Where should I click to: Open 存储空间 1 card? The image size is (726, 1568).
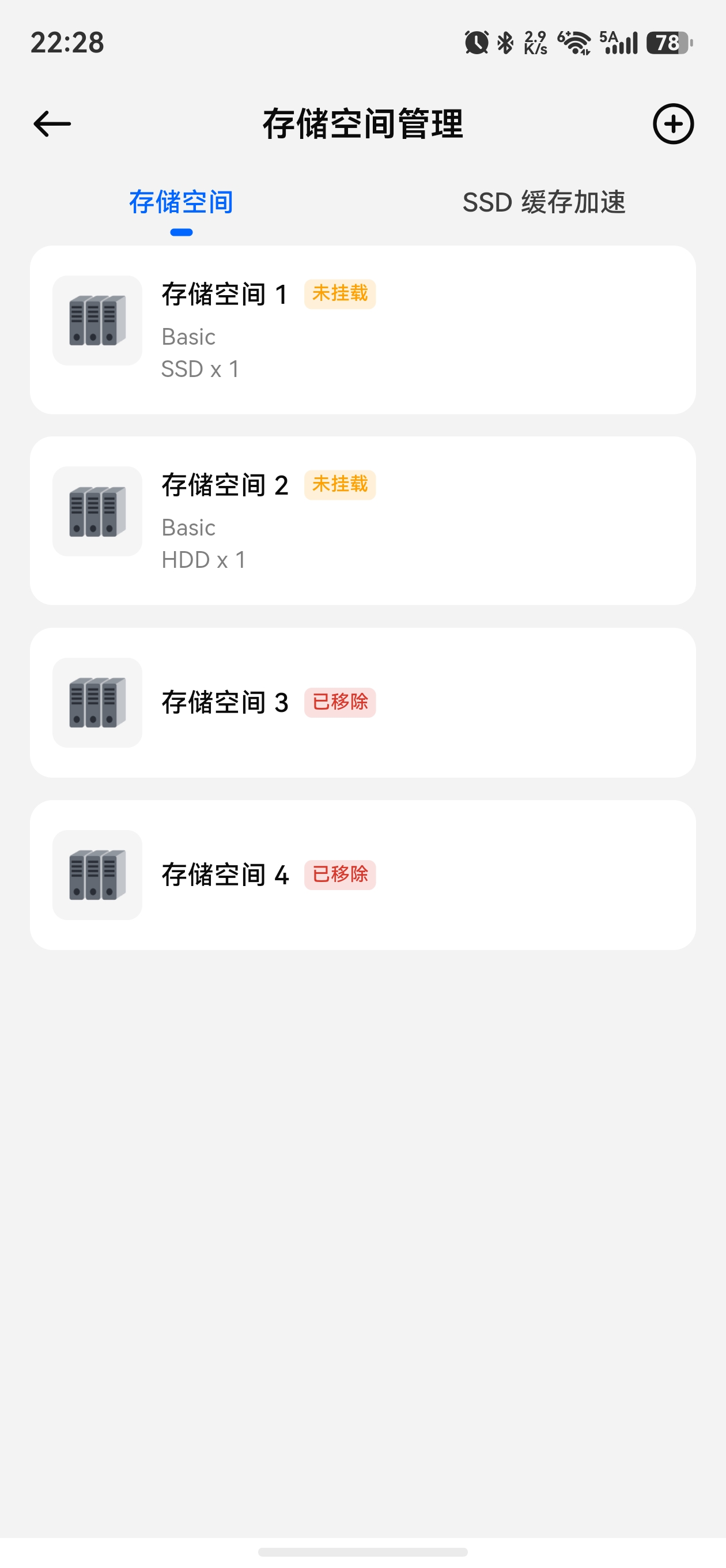[362, 330]
